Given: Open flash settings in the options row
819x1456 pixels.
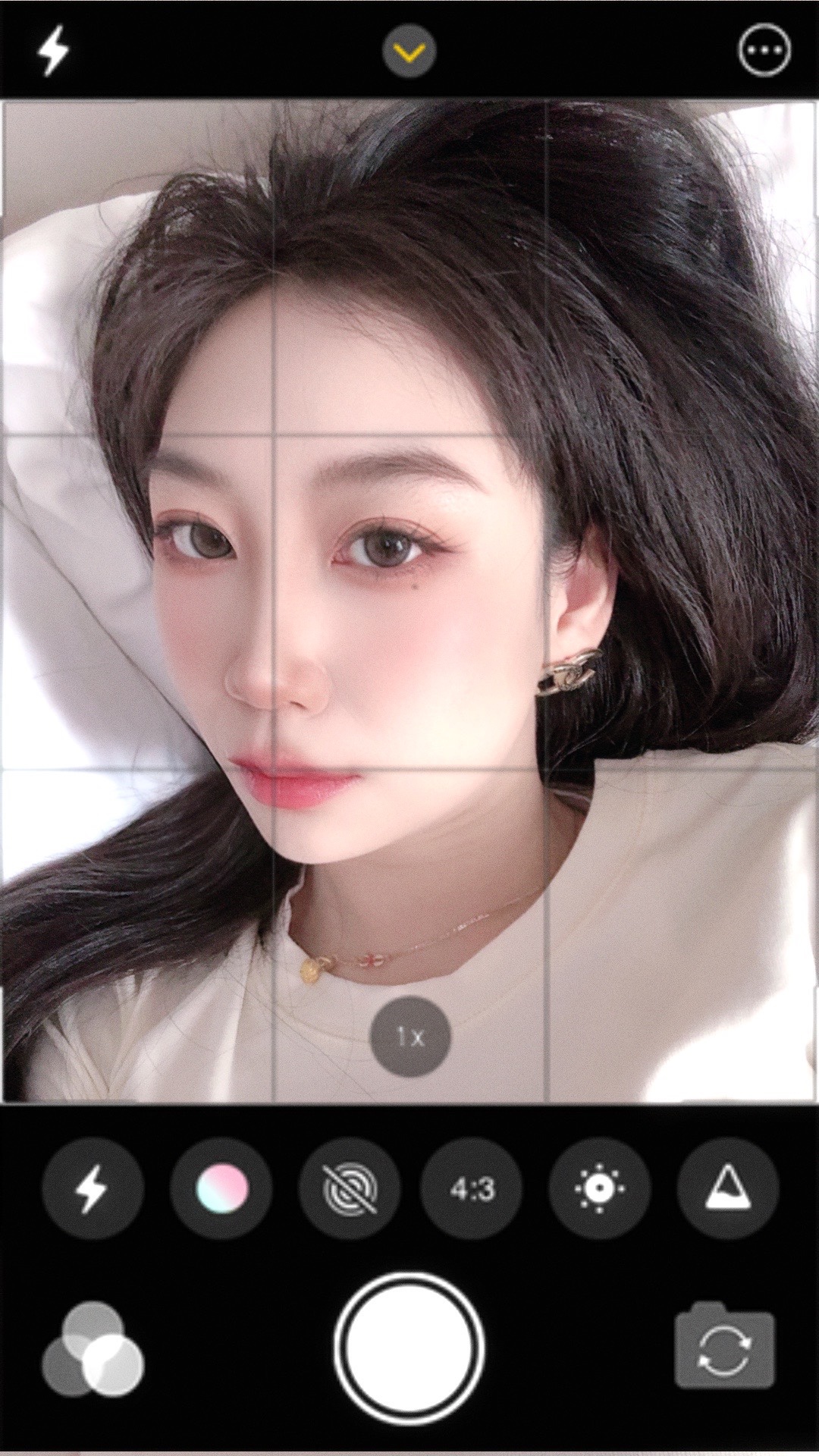Looking at the screenshot, I should 92,1188.
